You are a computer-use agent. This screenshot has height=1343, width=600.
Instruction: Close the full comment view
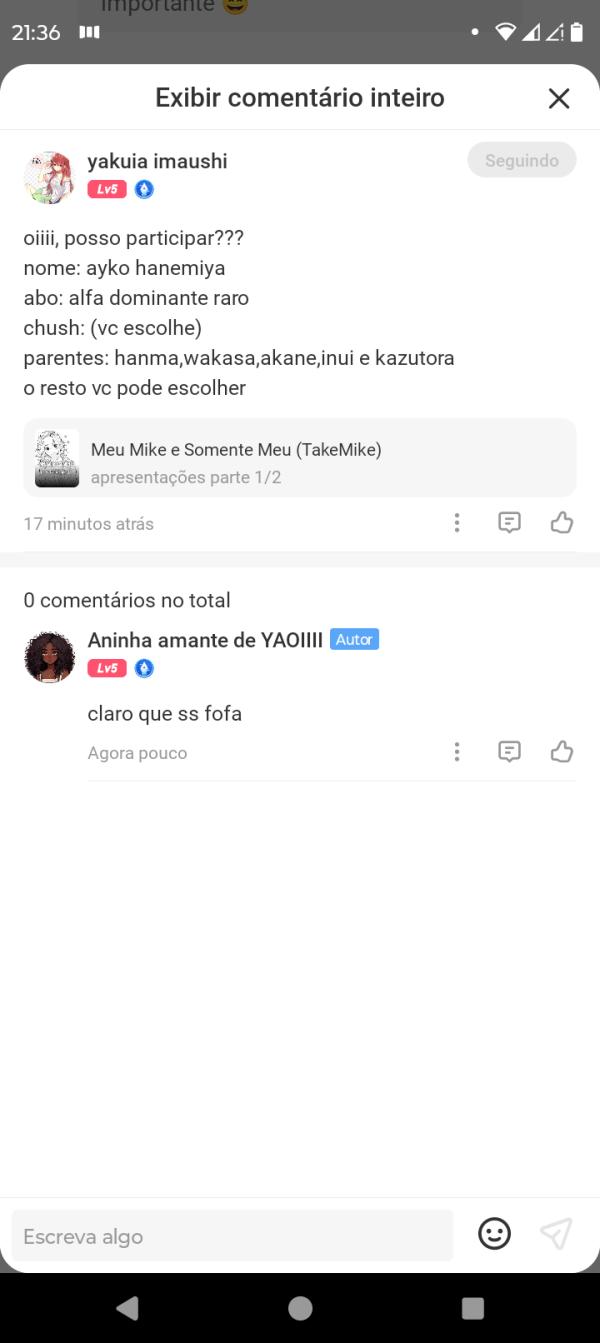[x=558, y=98]
